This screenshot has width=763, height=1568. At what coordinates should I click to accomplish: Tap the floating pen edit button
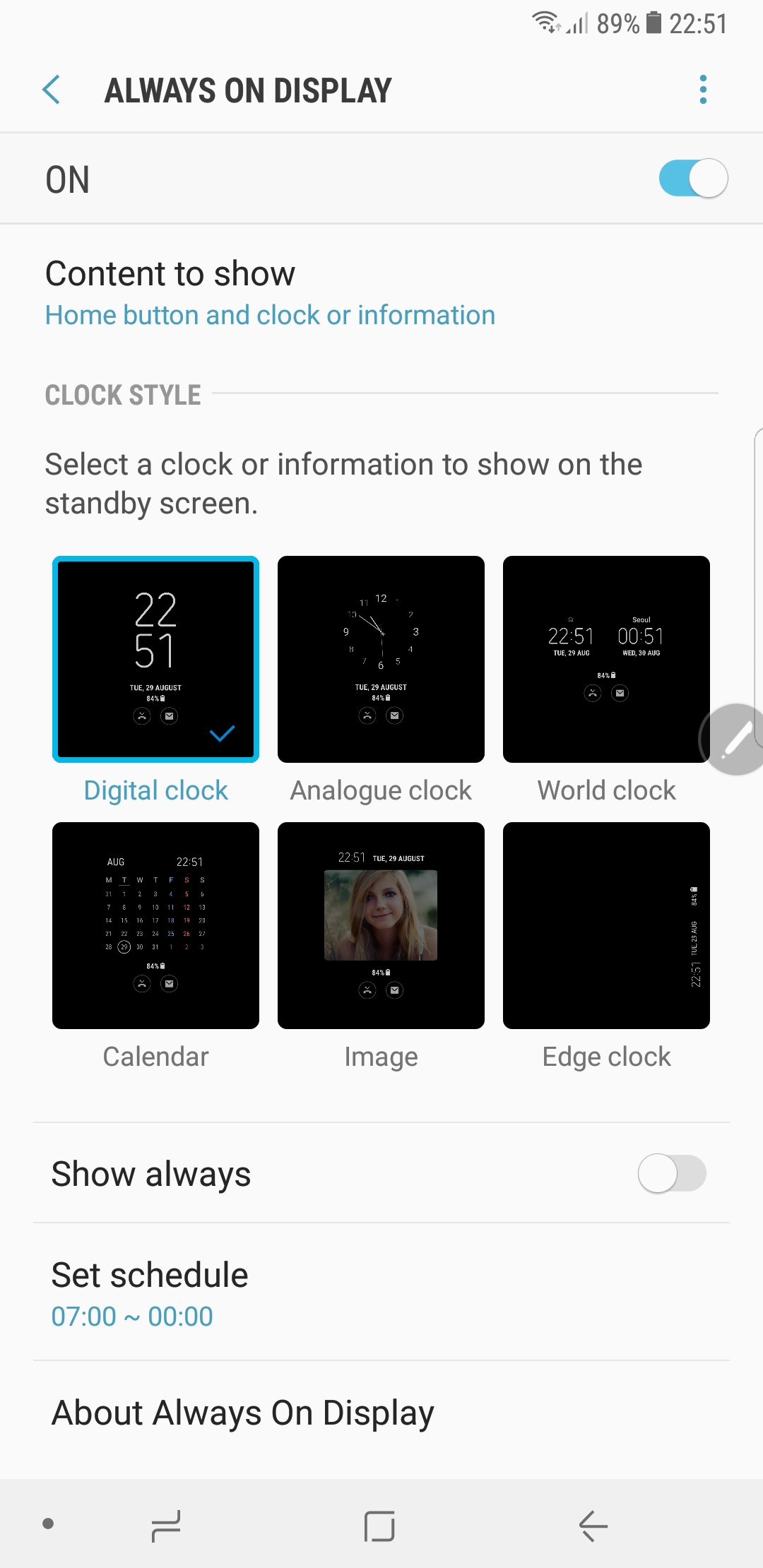pyautogui.click(x=736, y=739)
